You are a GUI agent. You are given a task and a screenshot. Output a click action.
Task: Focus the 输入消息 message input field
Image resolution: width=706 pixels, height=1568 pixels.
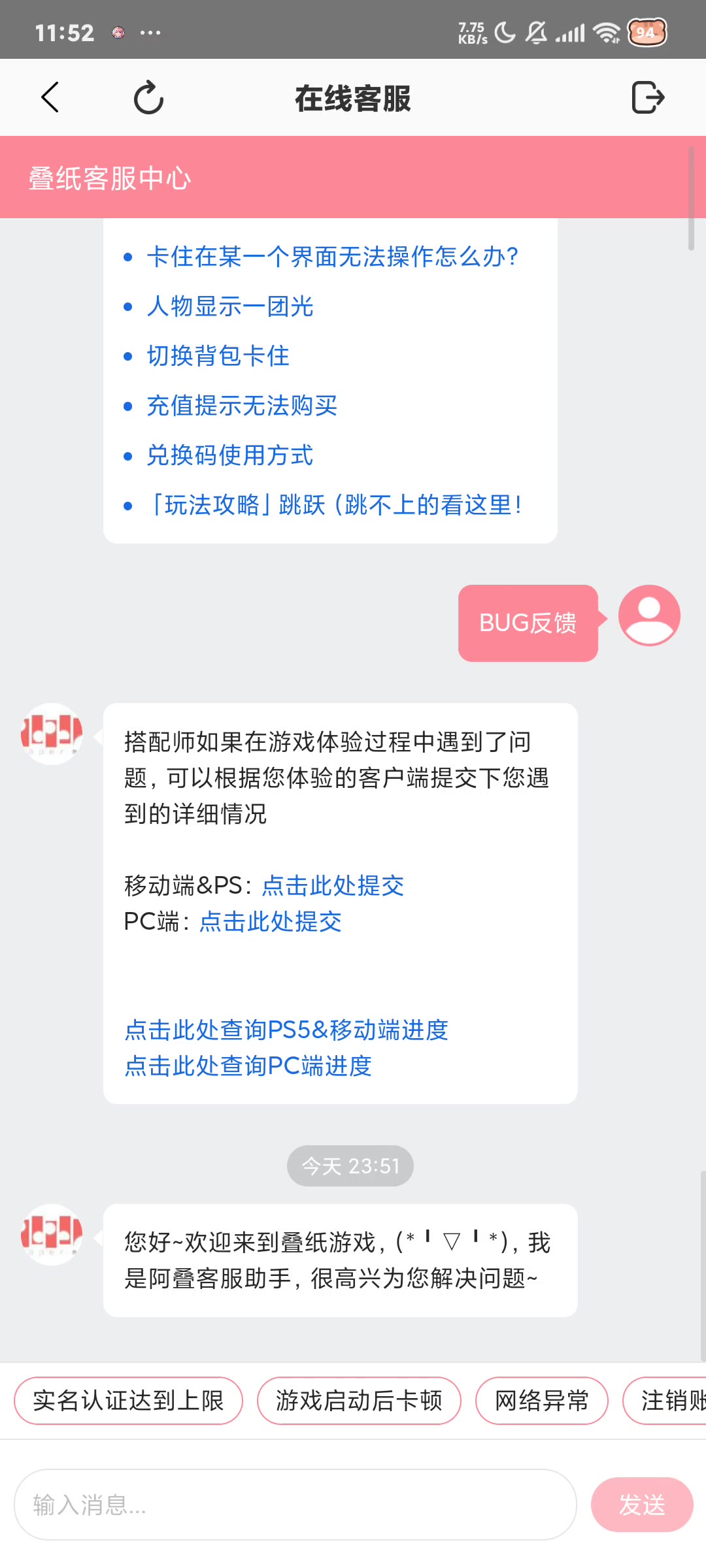pos(295,1505)
